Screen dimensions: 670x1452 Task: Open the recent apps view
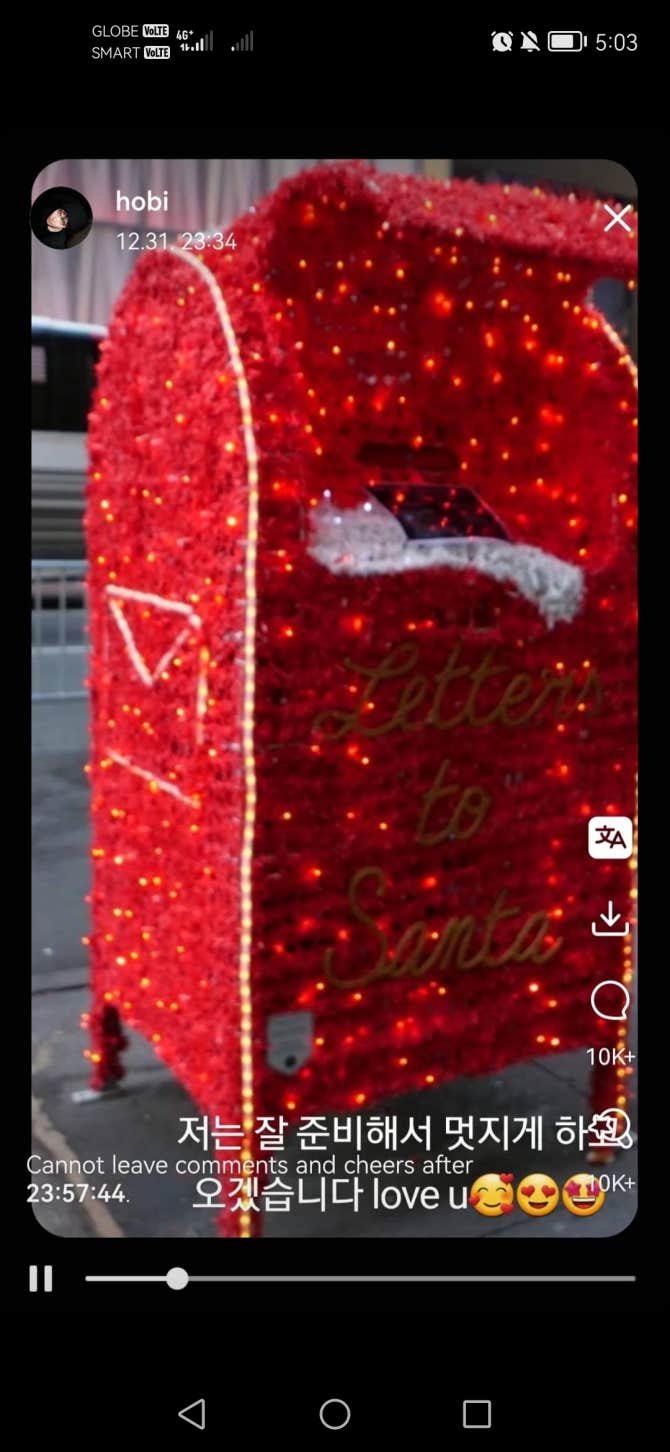477,1414
